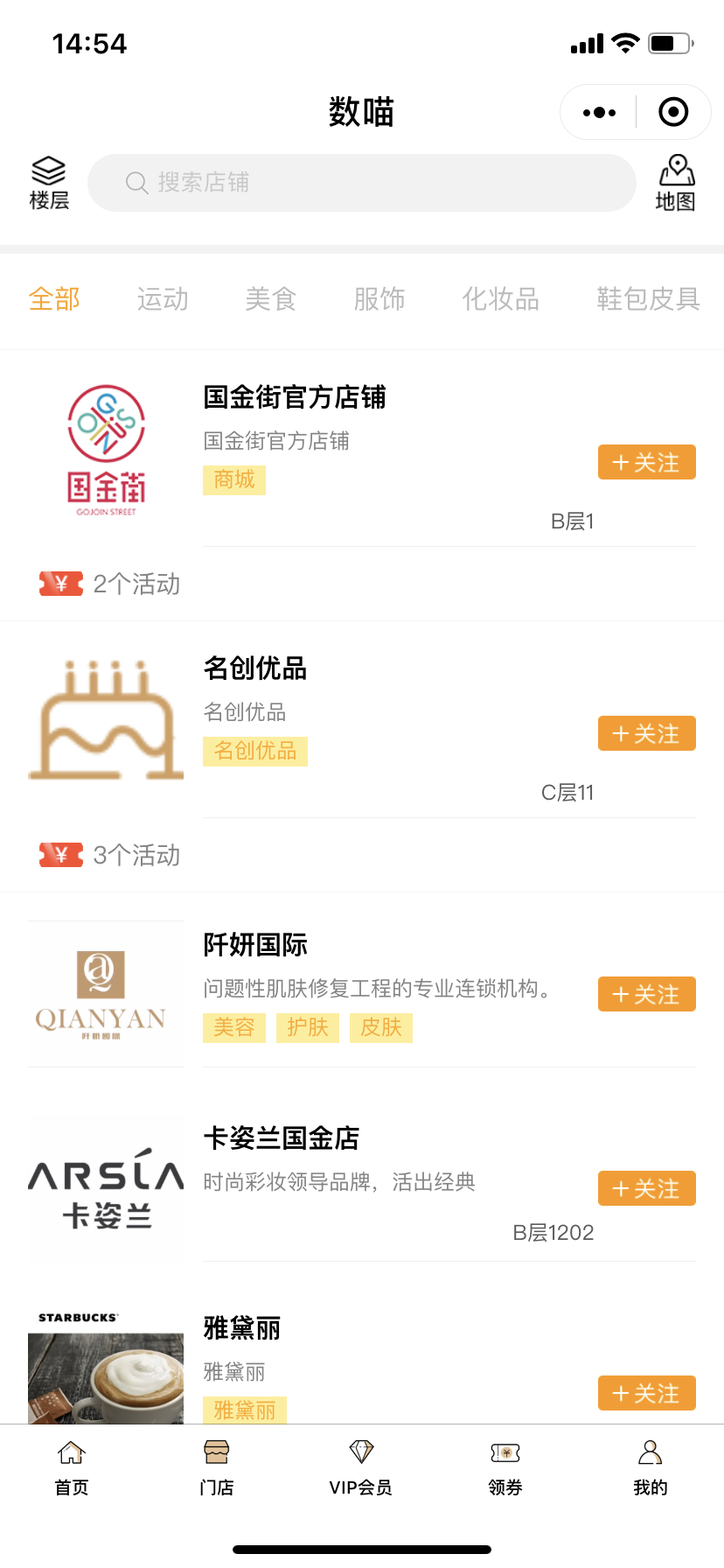Show the 化妆品 category
Viewport: 724px width, 1568px height.
pyautogui.click(x=501, y=299)
